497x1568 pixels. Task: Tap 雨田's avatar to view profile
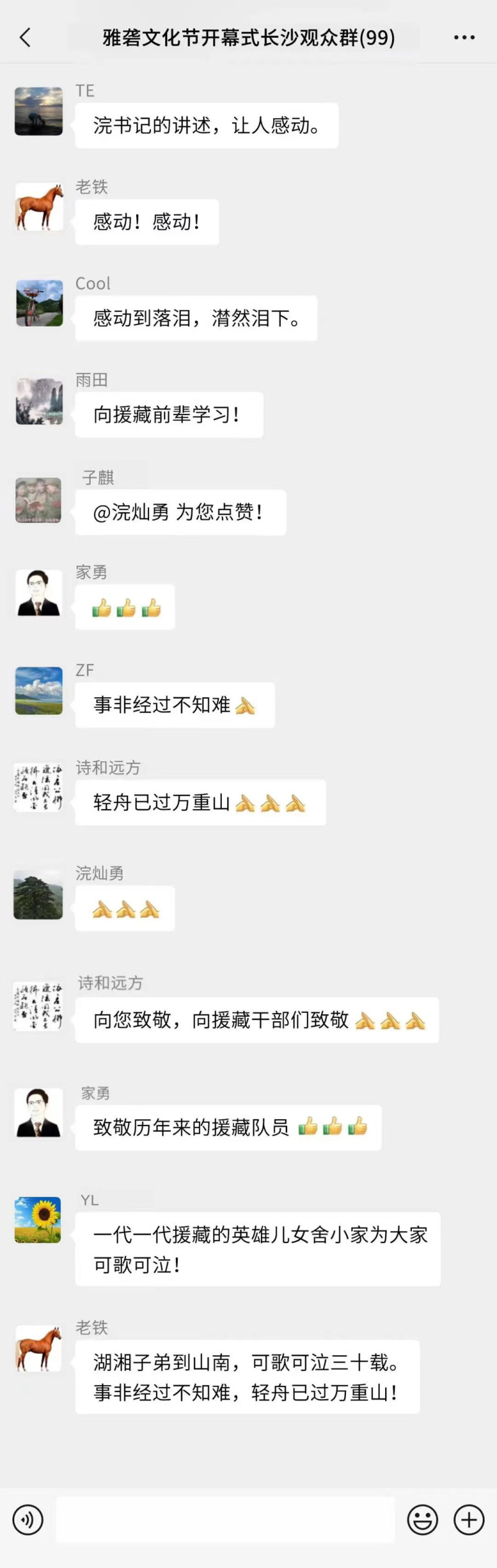(39, 401)
